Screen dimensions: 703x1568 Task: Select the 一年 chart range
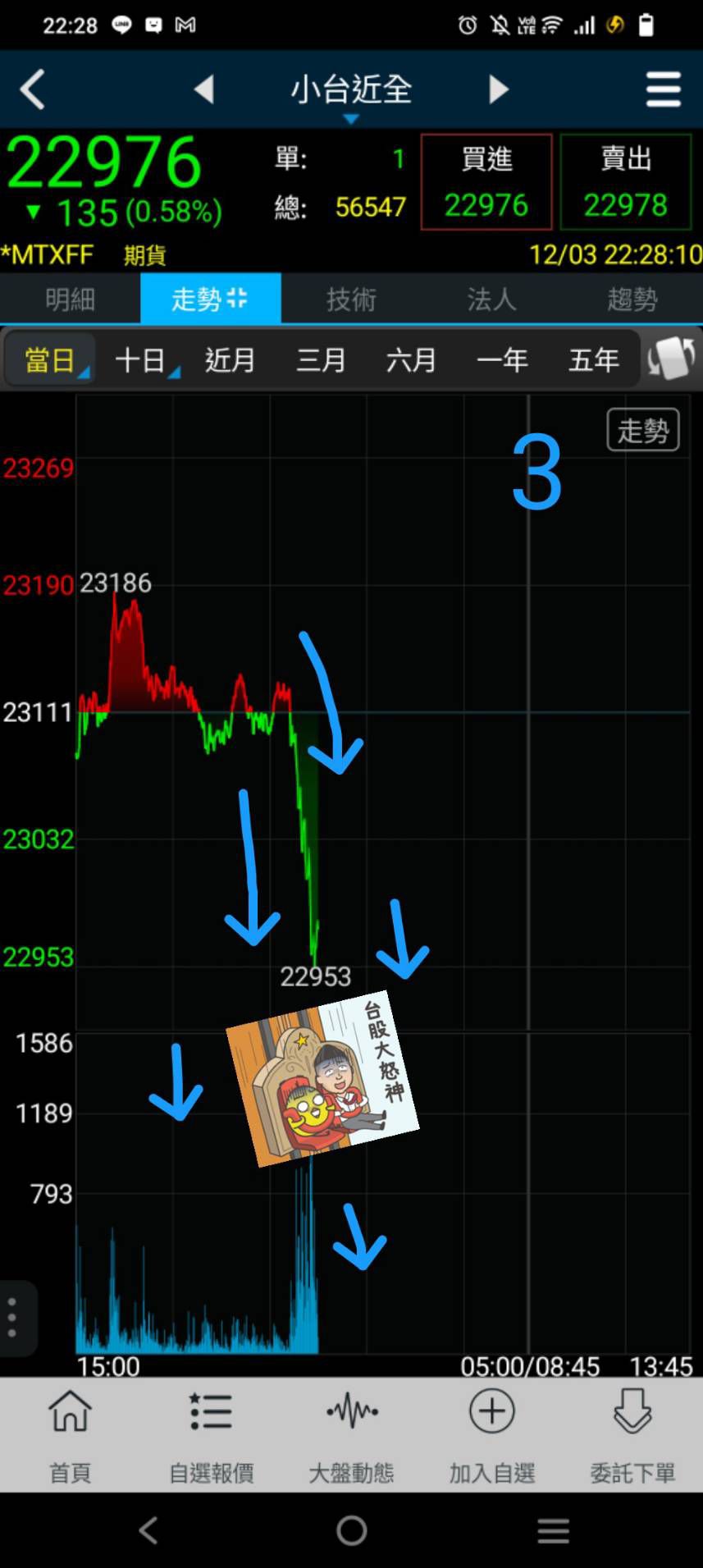(502, 360)
